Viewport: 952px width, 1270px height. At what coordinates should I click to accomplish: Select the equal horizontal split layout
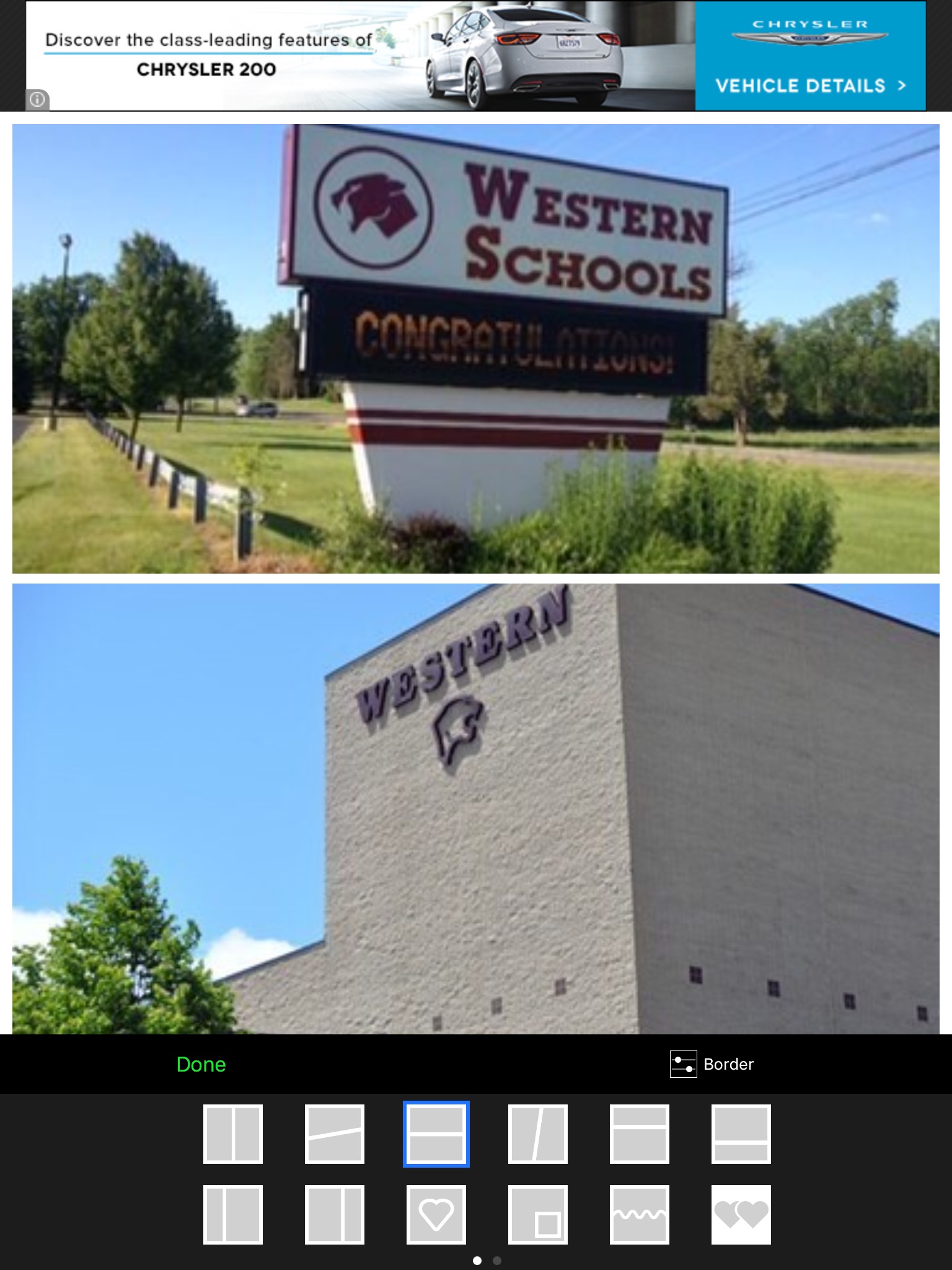pos(436,1134)
